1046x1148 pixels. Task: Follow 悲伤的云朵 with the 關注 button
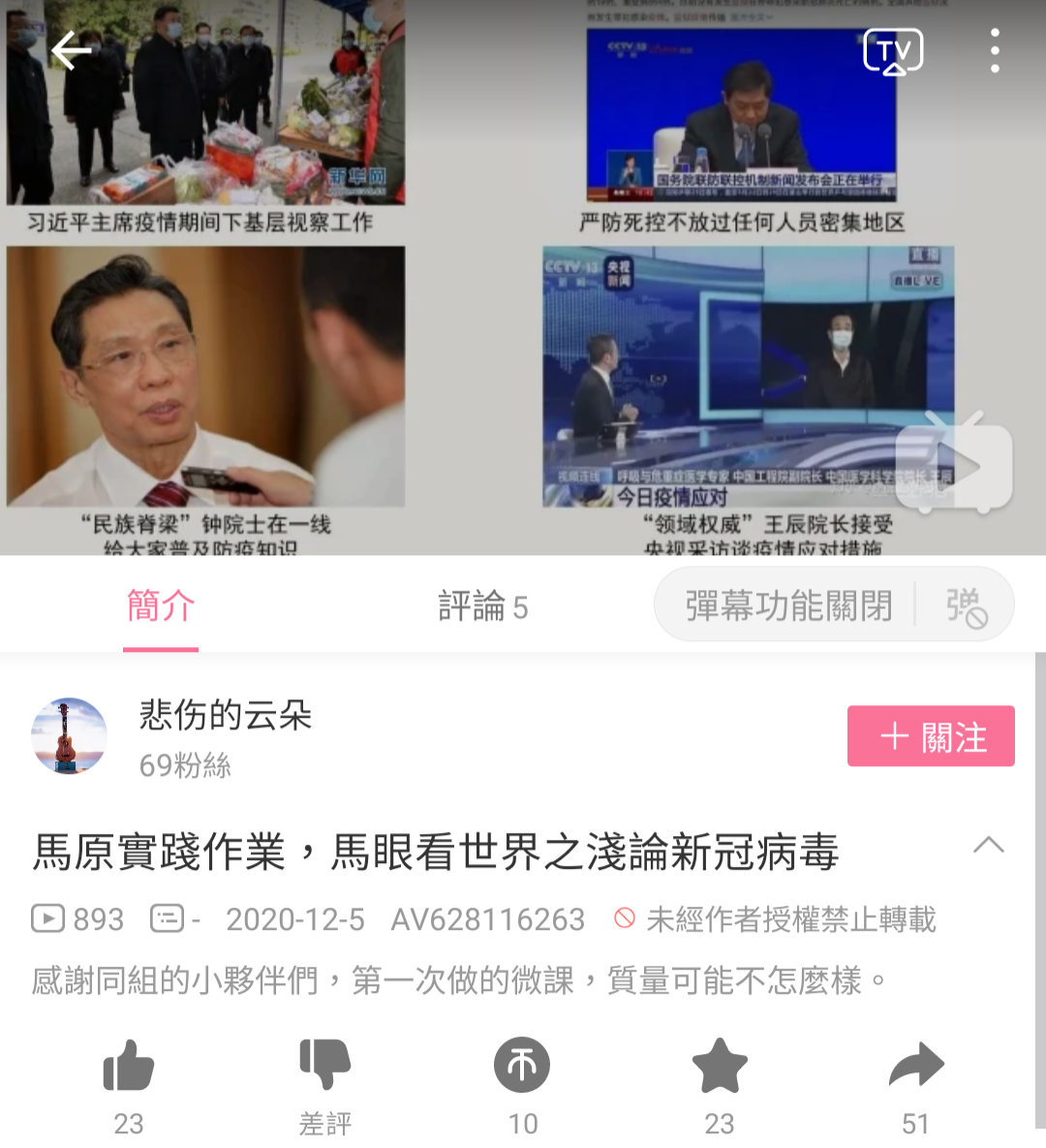[931, 736]
